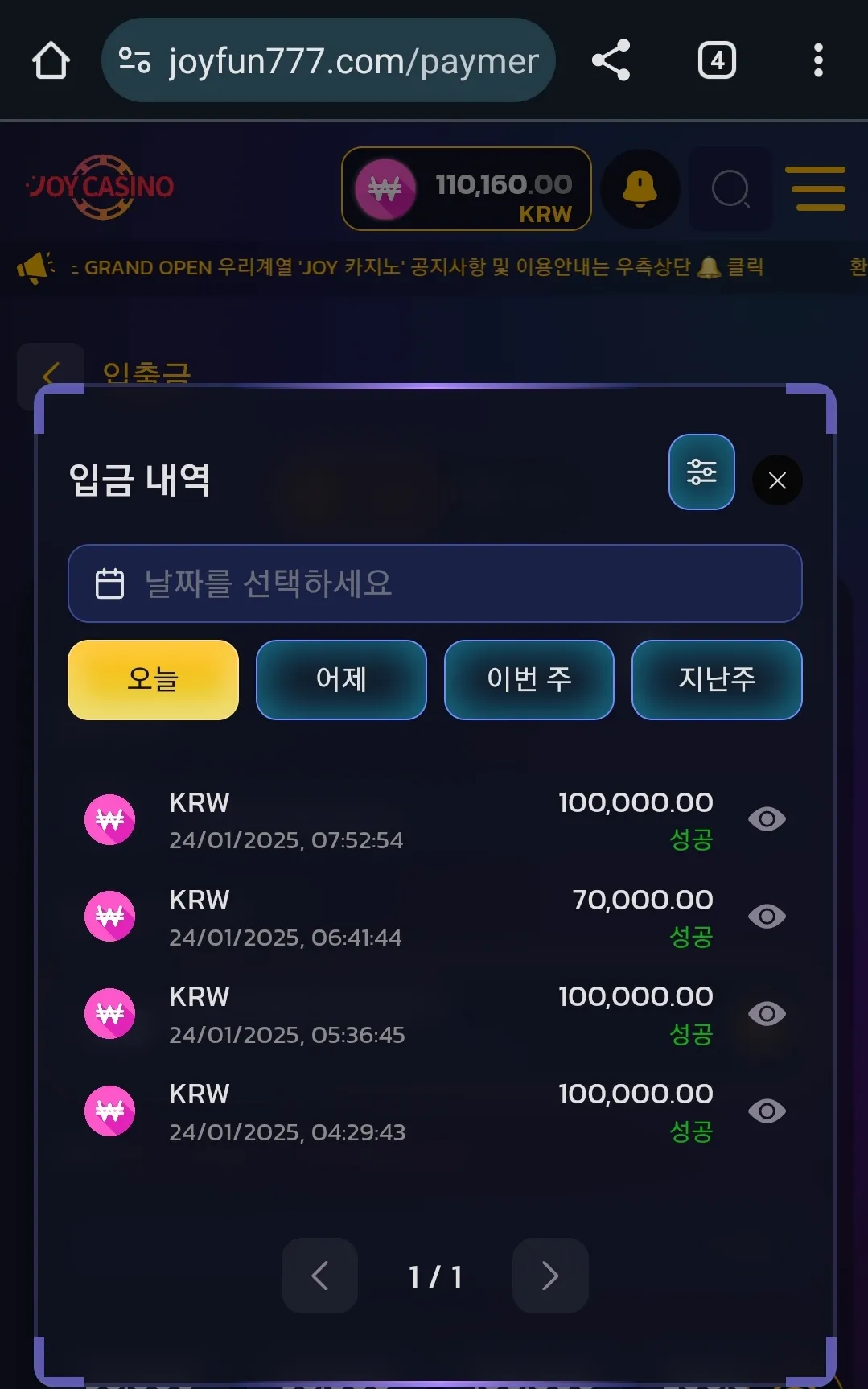Select the 어제 filter
868x1389 pixels.
coord(341,679)
